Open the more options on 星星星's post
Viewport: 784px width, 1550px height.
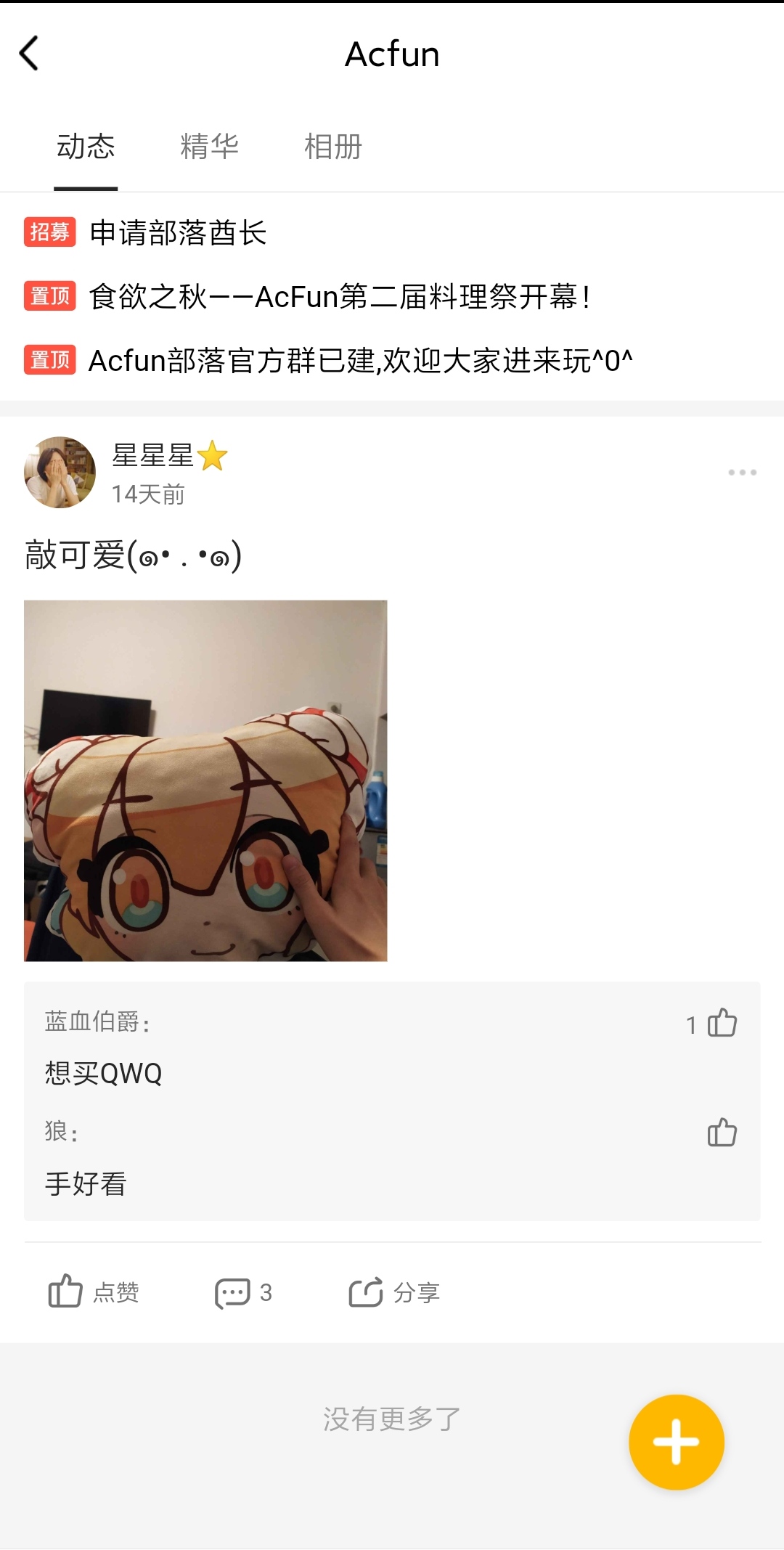(x=742, y=473)
